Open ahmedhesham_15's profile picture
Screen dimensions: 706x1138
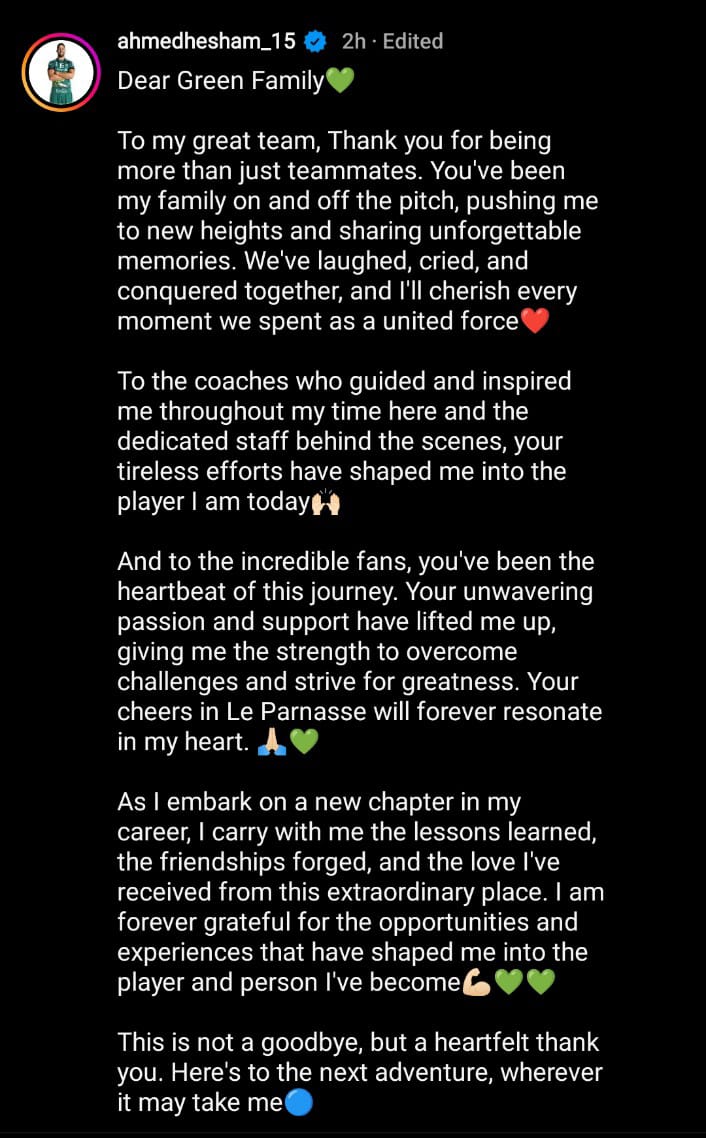point(61,72)
